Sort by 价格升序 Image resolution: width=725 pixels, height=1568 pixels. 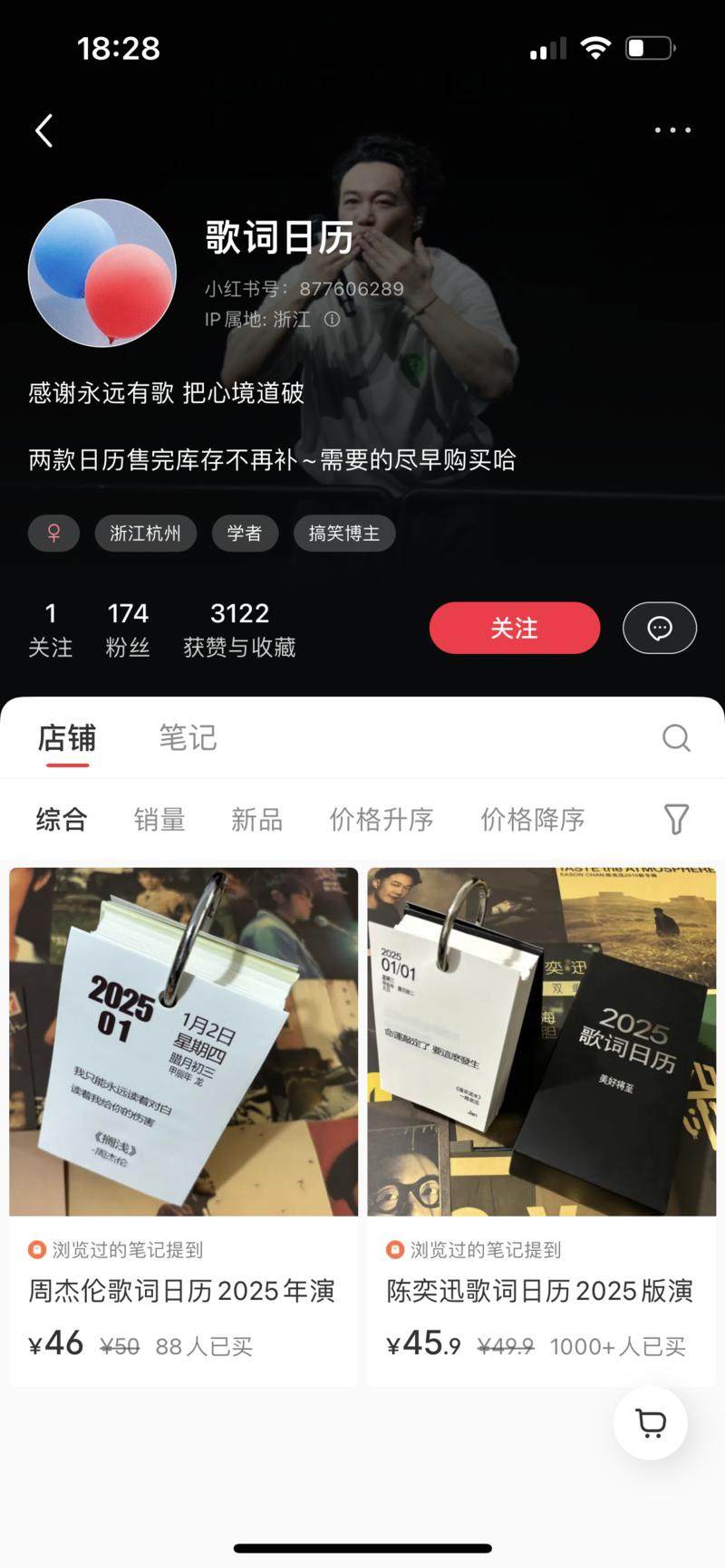pyautogui.click(x=381, y=820)
